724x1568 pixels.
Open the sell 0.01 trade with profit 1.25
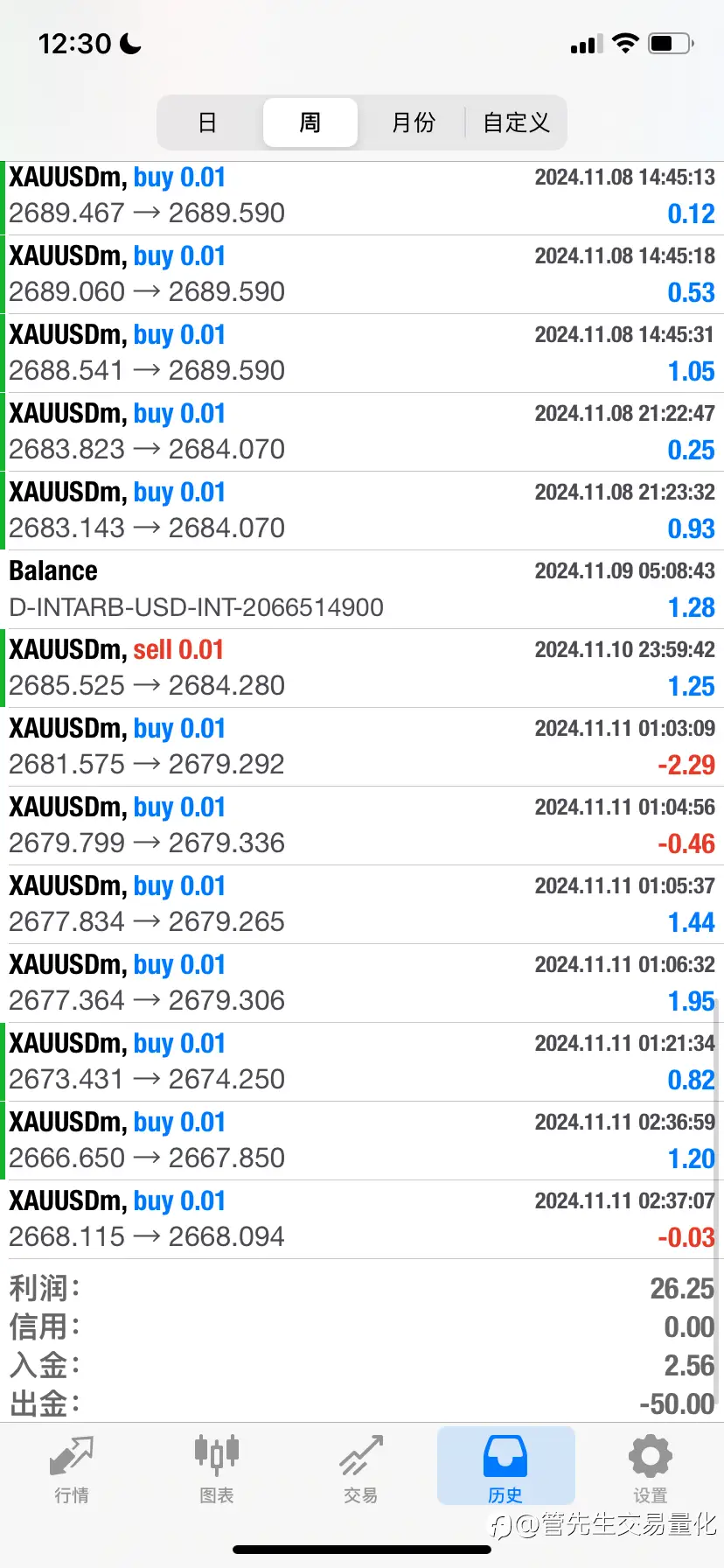[x=362, y=668]
